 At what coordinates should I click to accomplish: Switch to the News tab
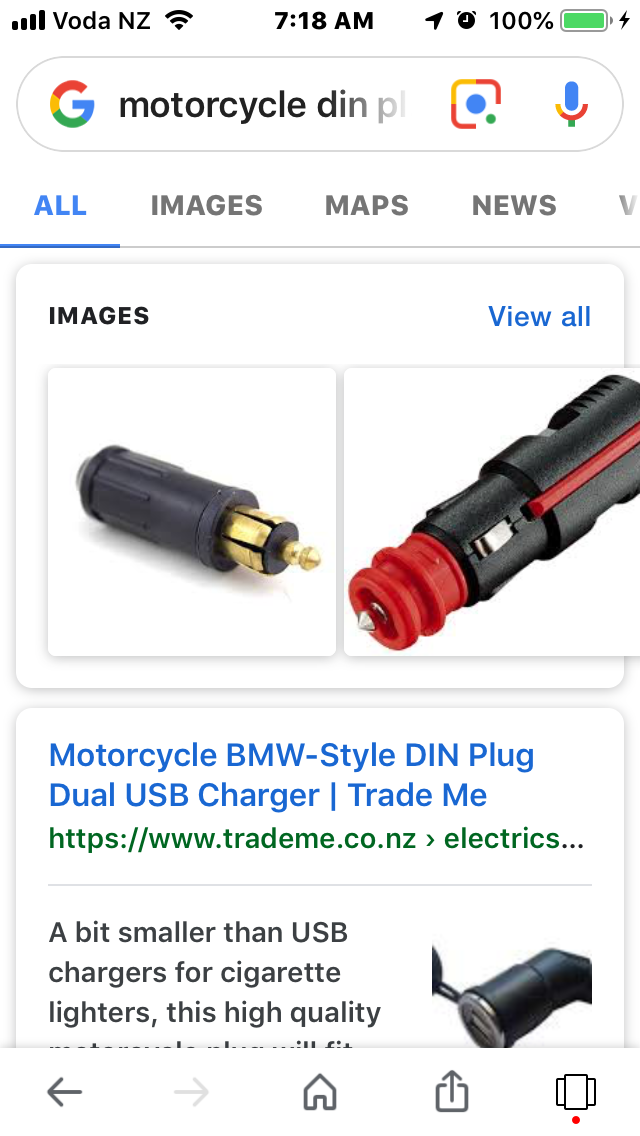(x=514, y=206)
